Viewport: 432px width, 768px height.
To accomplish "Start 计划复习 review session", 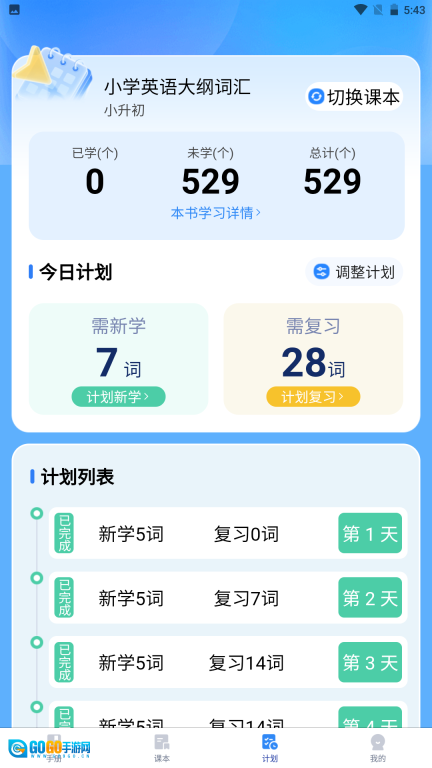I will point(313,397).
